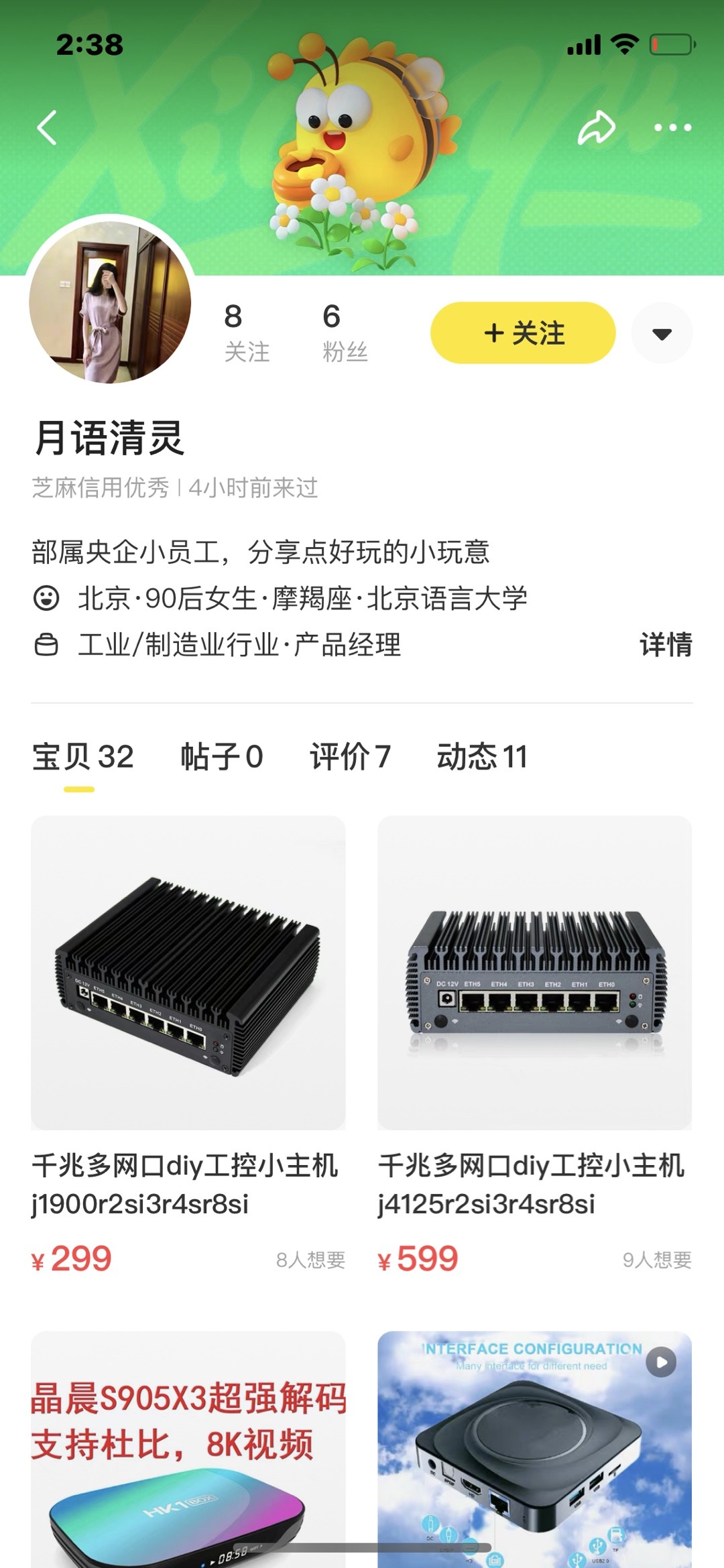View the seller's profile avatar
724x1568 pixels.
coord(110,303)
